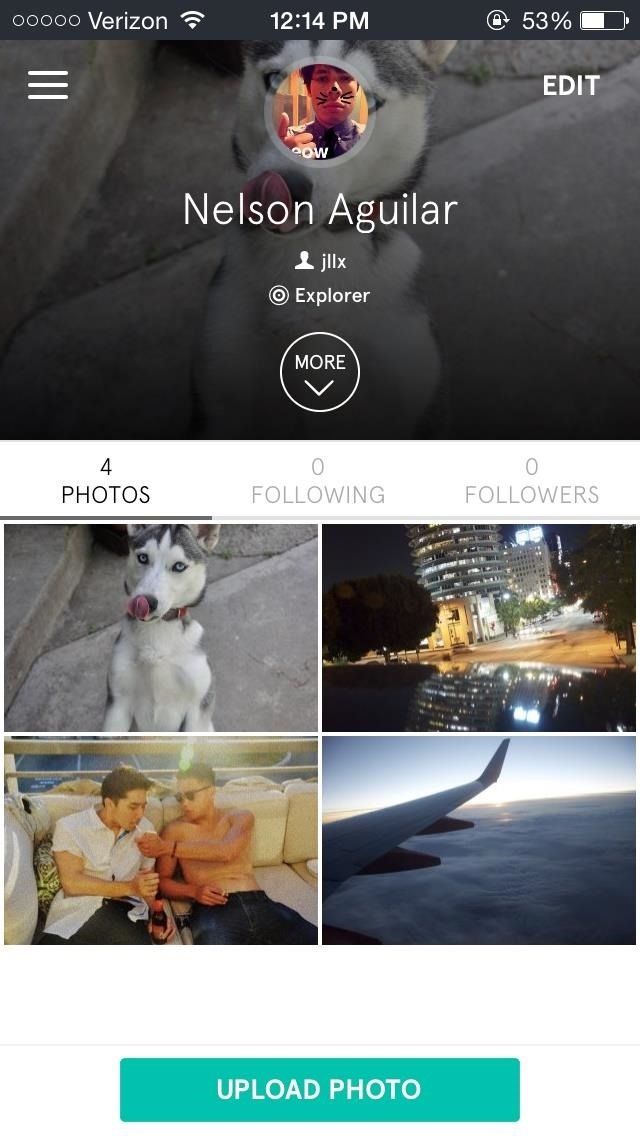Switch to the Photos tab
The image size is (640, 1136).
tap(106, 481)
